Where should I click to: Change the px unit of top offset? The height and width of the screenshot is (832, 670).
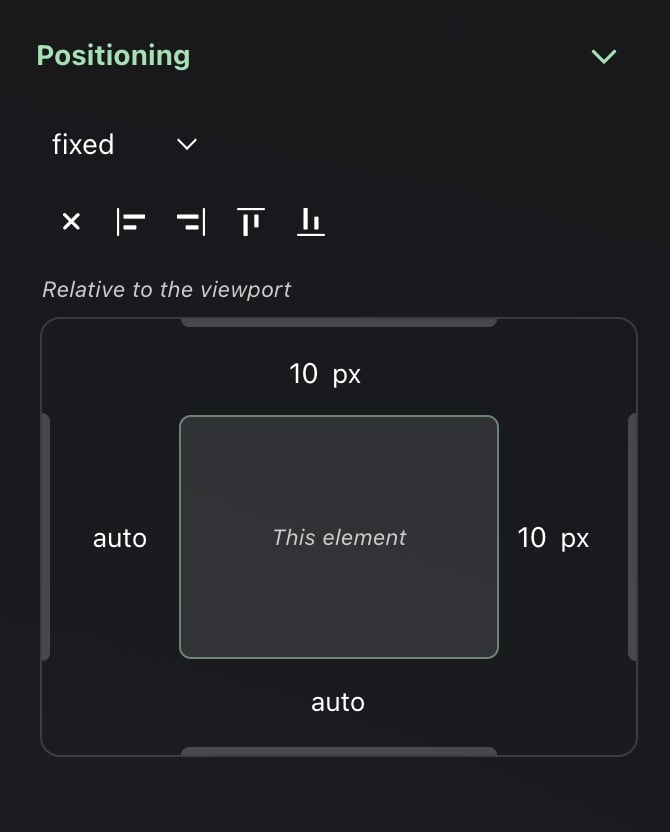coord(347,375)
